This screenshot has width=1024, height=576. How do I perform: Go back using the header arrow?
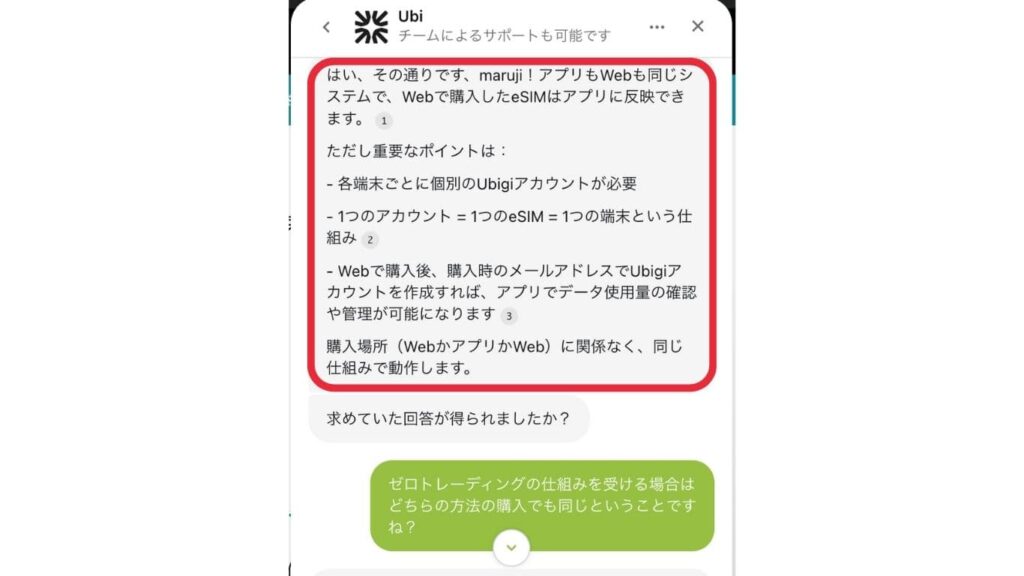[x=326, y=27]
